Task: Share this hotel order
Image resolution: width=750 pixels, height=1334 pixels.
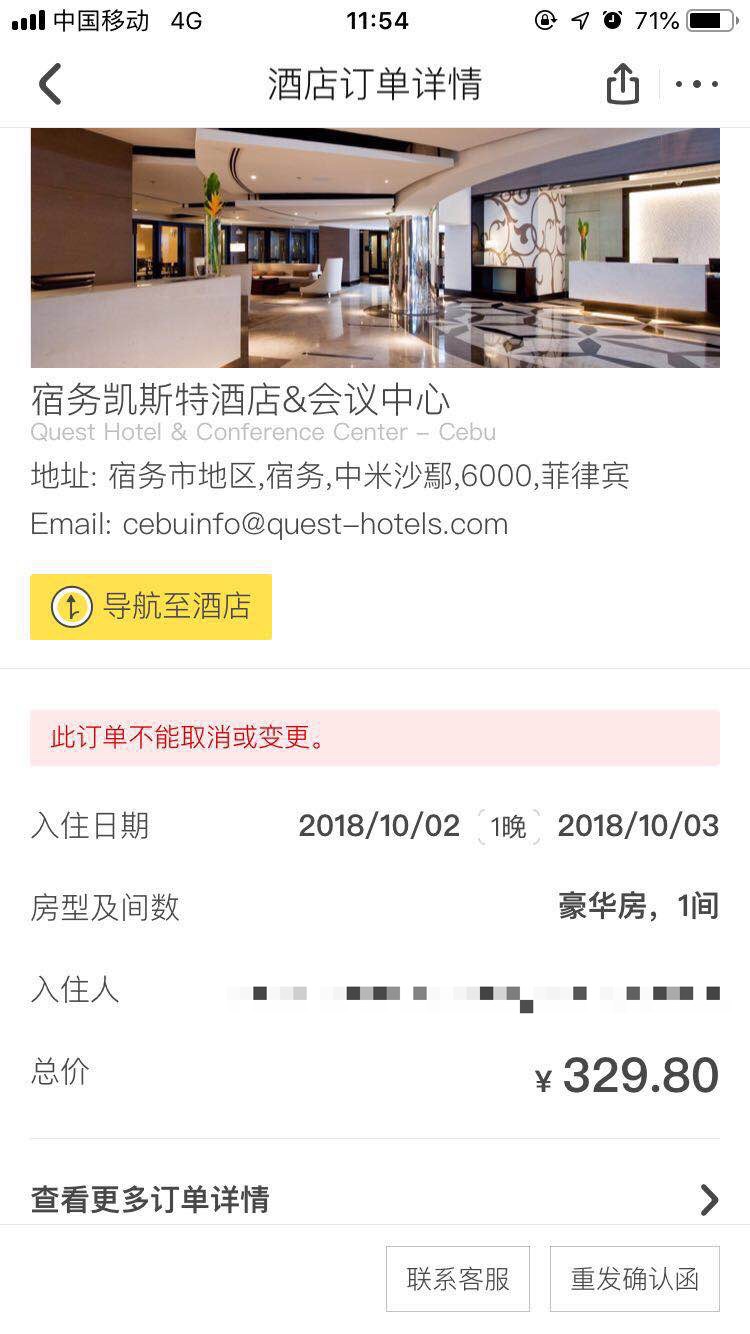Action: tap(622, 84)
